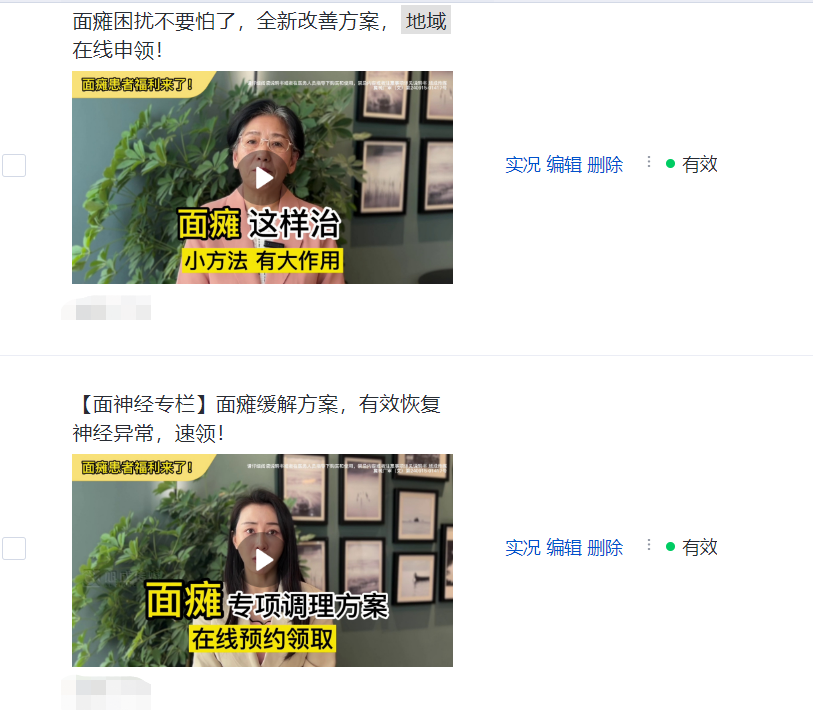
Task: Open more options for 面瘫这样治 ad
Action: coord(648,162)
